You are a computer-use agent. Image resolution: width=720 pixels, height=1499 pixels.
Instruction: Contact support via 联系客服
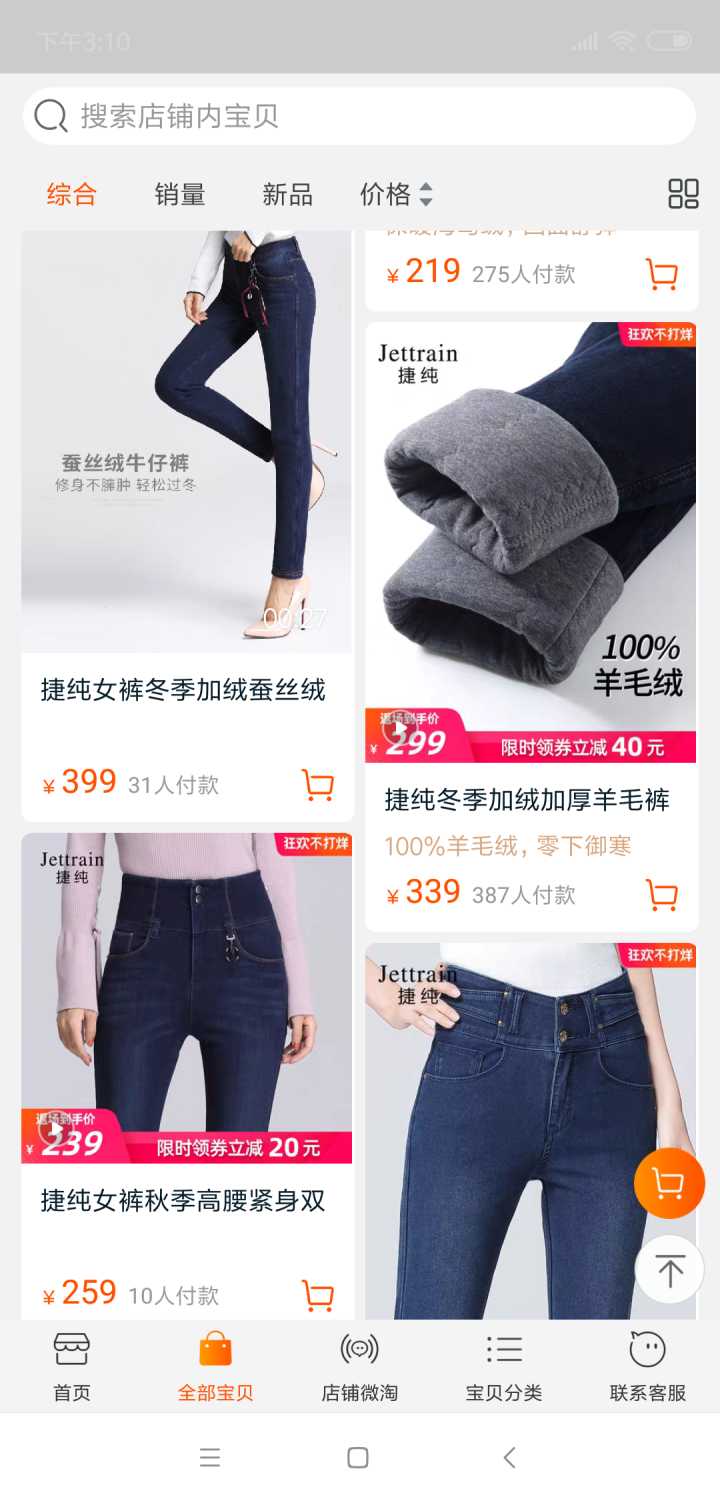(648, 1366)
